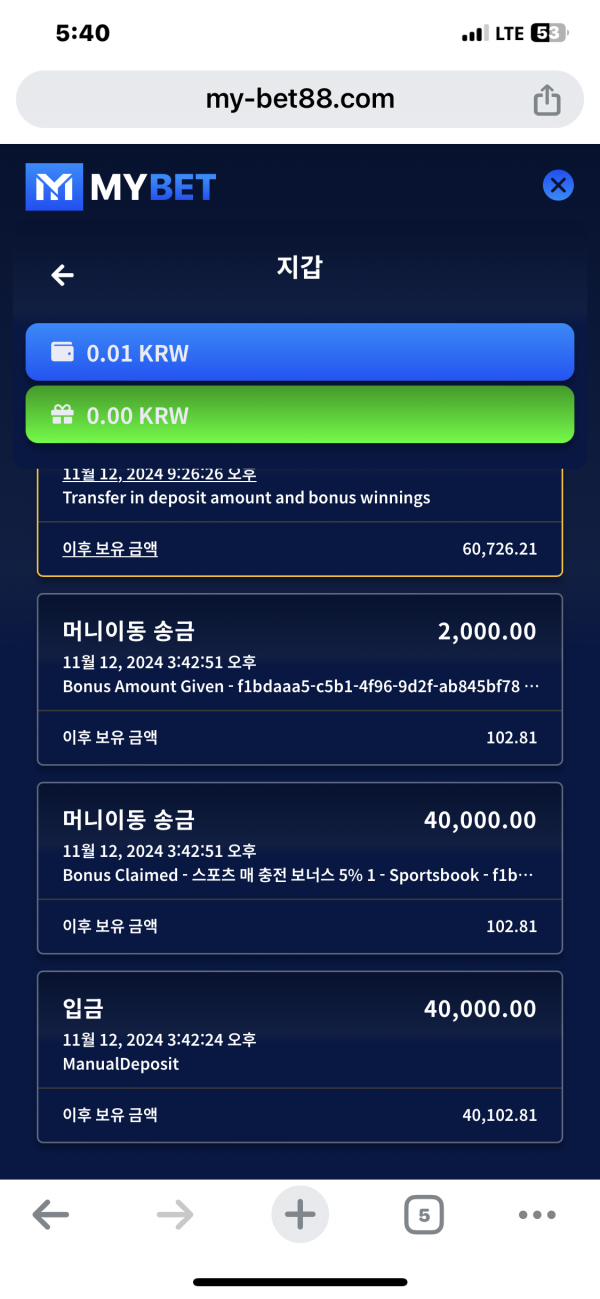This screenshot has width=600, height=1299.
Task: Tap the 0.01 KRW wallet balance bar
Action: 300,352
